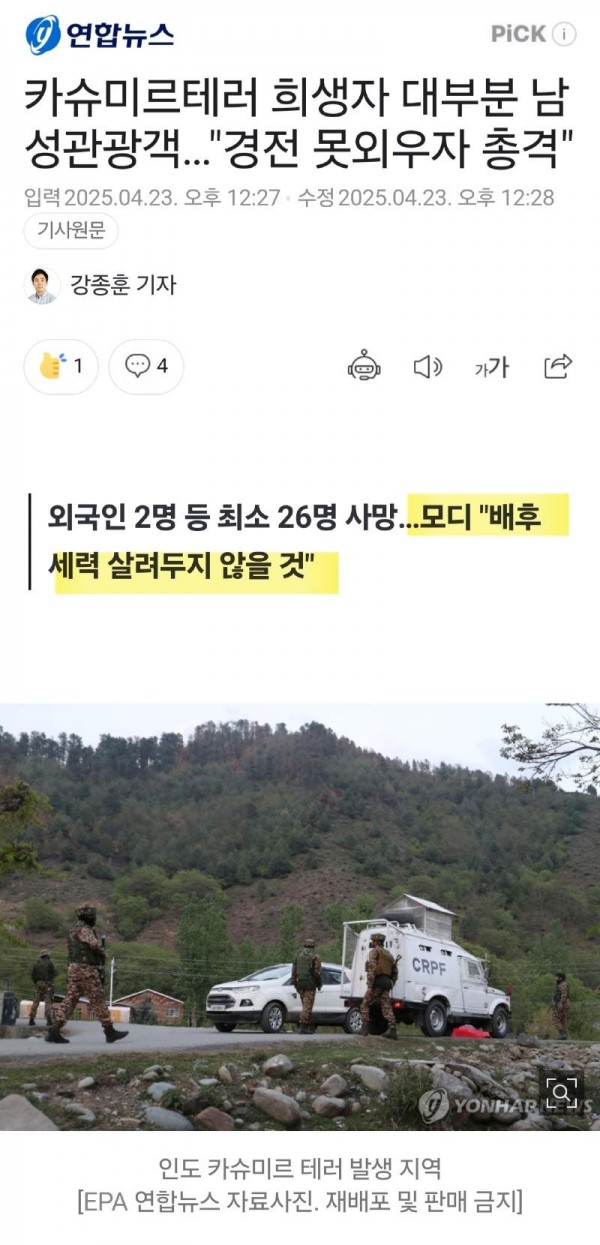Enlarge the Kashmir photo with the zoom icon
This screenshot has height=1245, width=600.
pos(562,1089)
